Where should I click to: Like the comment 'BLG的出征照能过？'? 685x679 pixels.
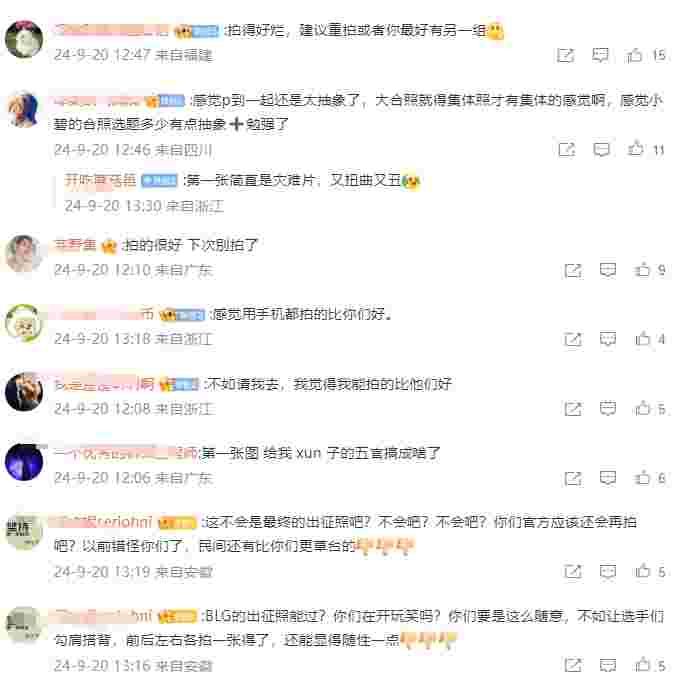coord(643,665)
